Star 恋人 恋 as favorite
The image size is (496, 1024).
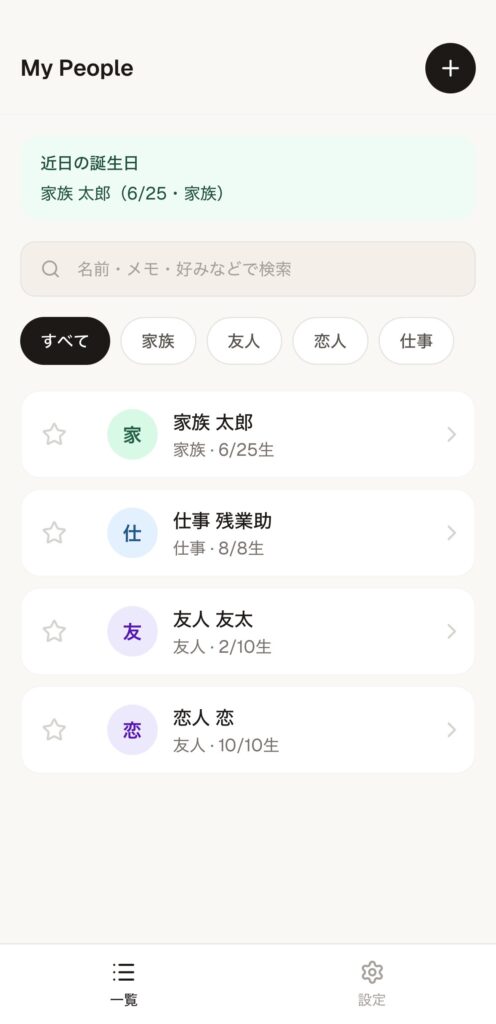pos(54,730)
